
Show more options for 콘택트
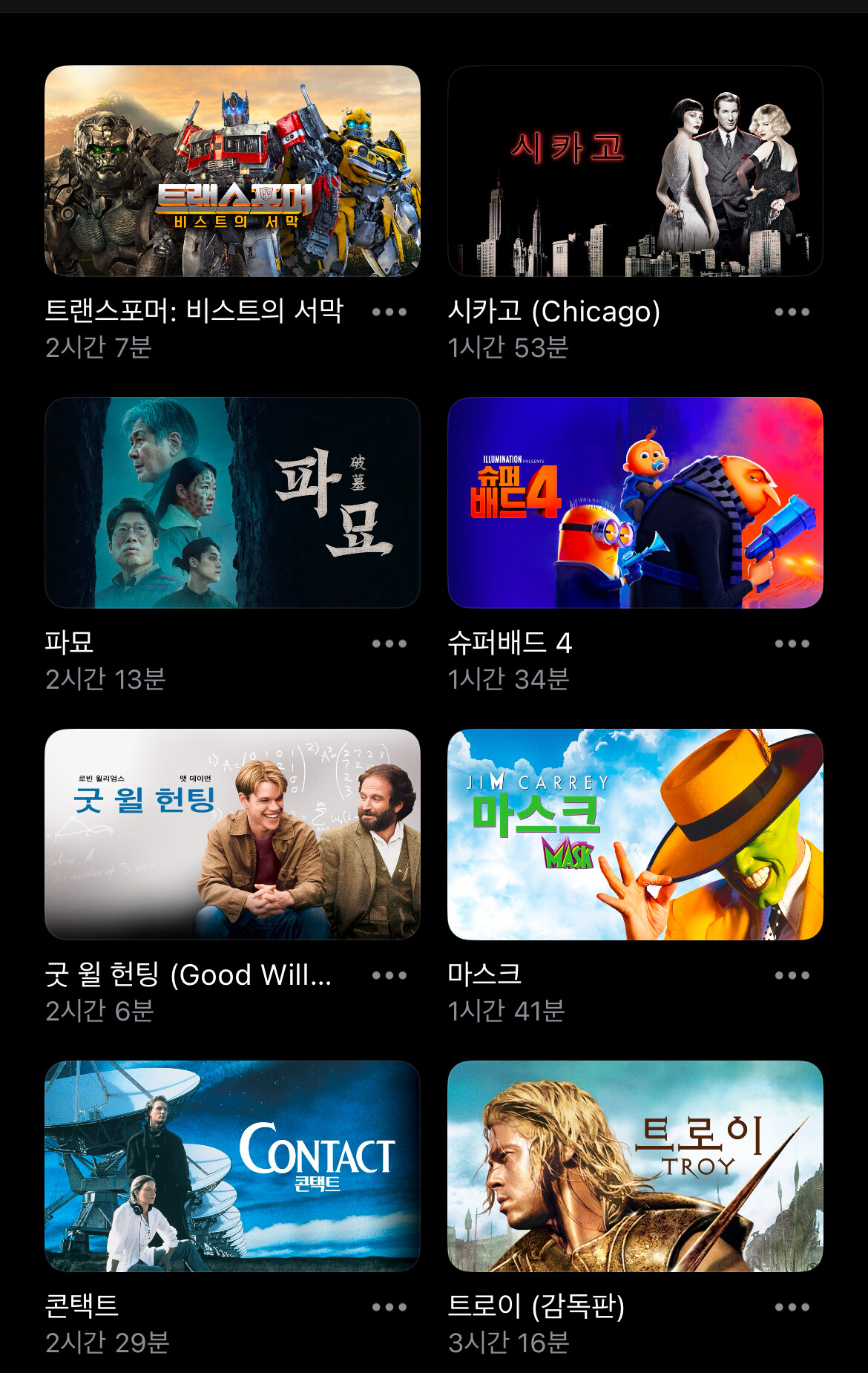point(389,1307)
